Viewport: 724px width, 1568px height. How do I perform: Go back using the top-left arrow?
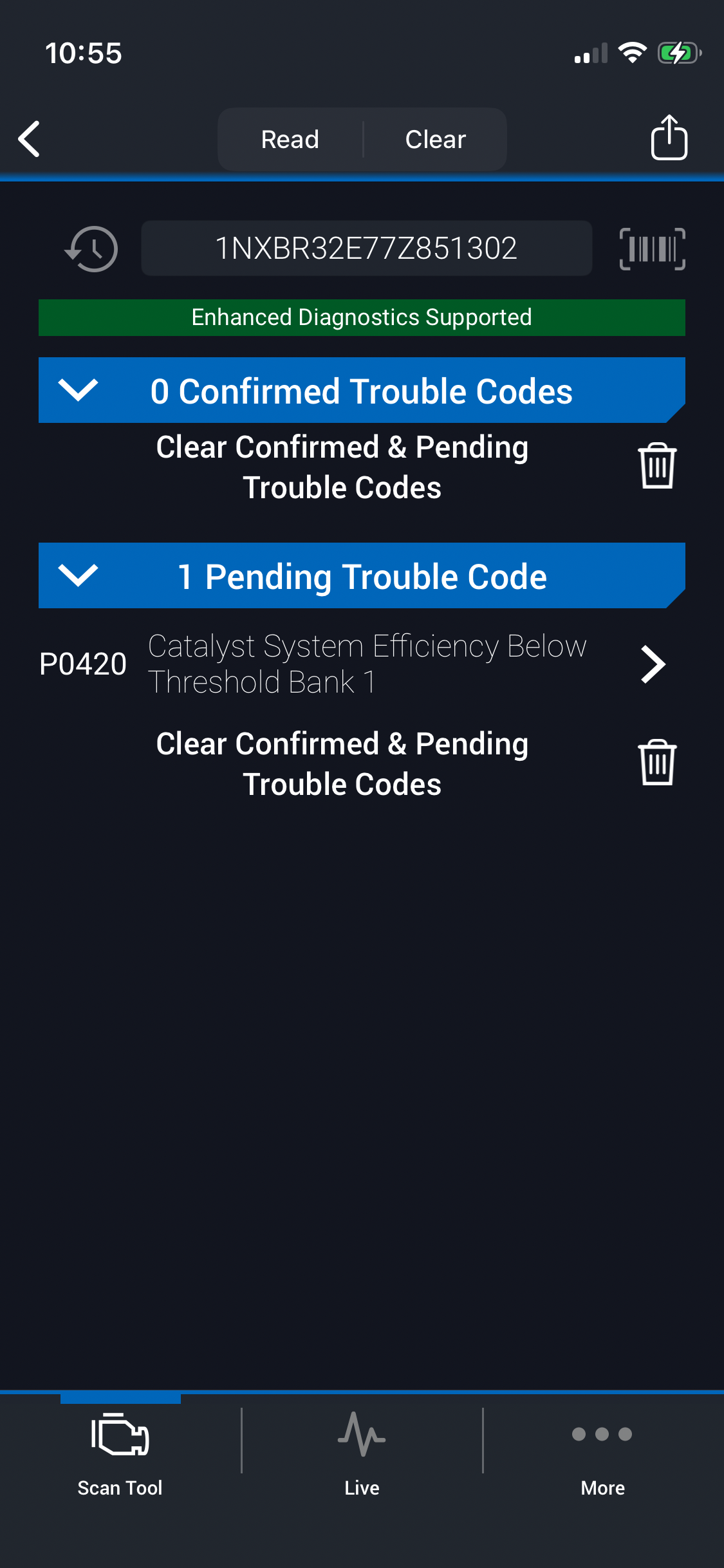click(29, 138)
